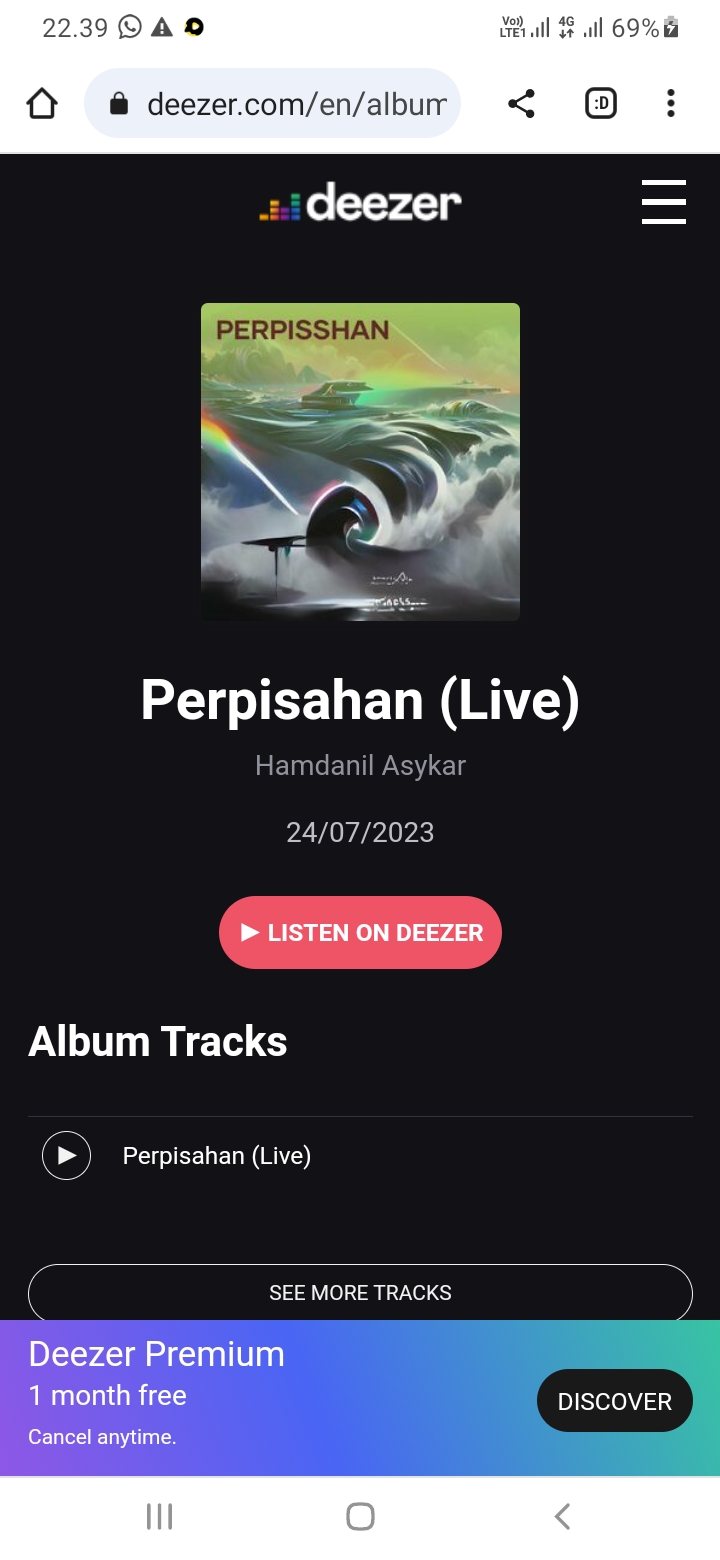
Task: Open the Hamdanil Asykar artist link
Action: pos(360,765)
